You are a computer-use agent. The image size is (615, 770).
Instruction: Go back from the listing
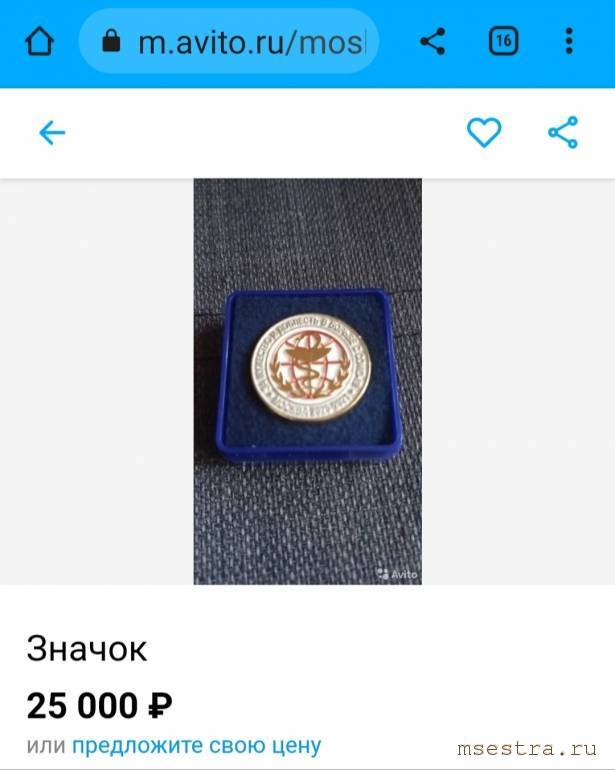(51, 133)
